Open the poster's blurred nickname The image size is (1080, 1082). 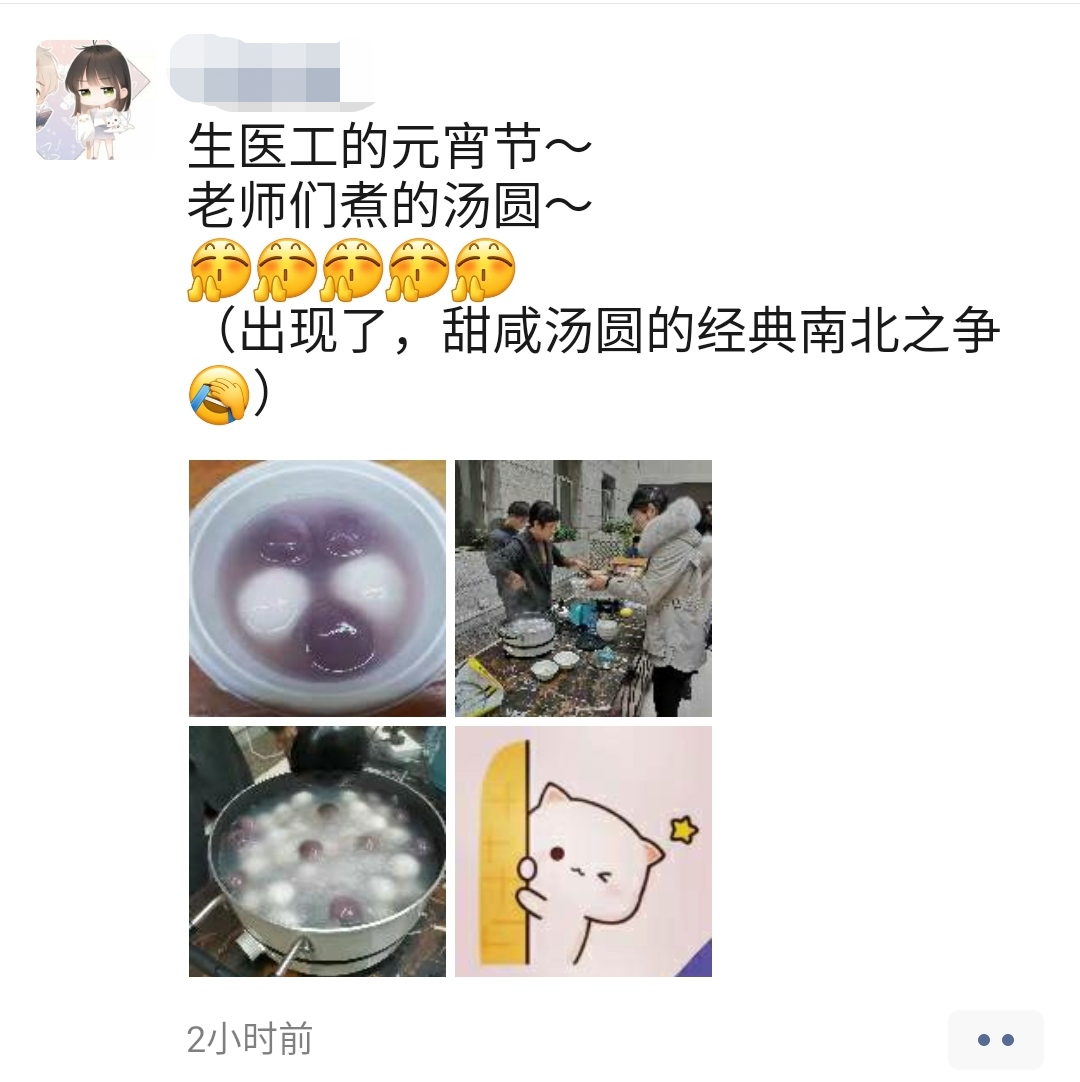[x=260, y=68]
